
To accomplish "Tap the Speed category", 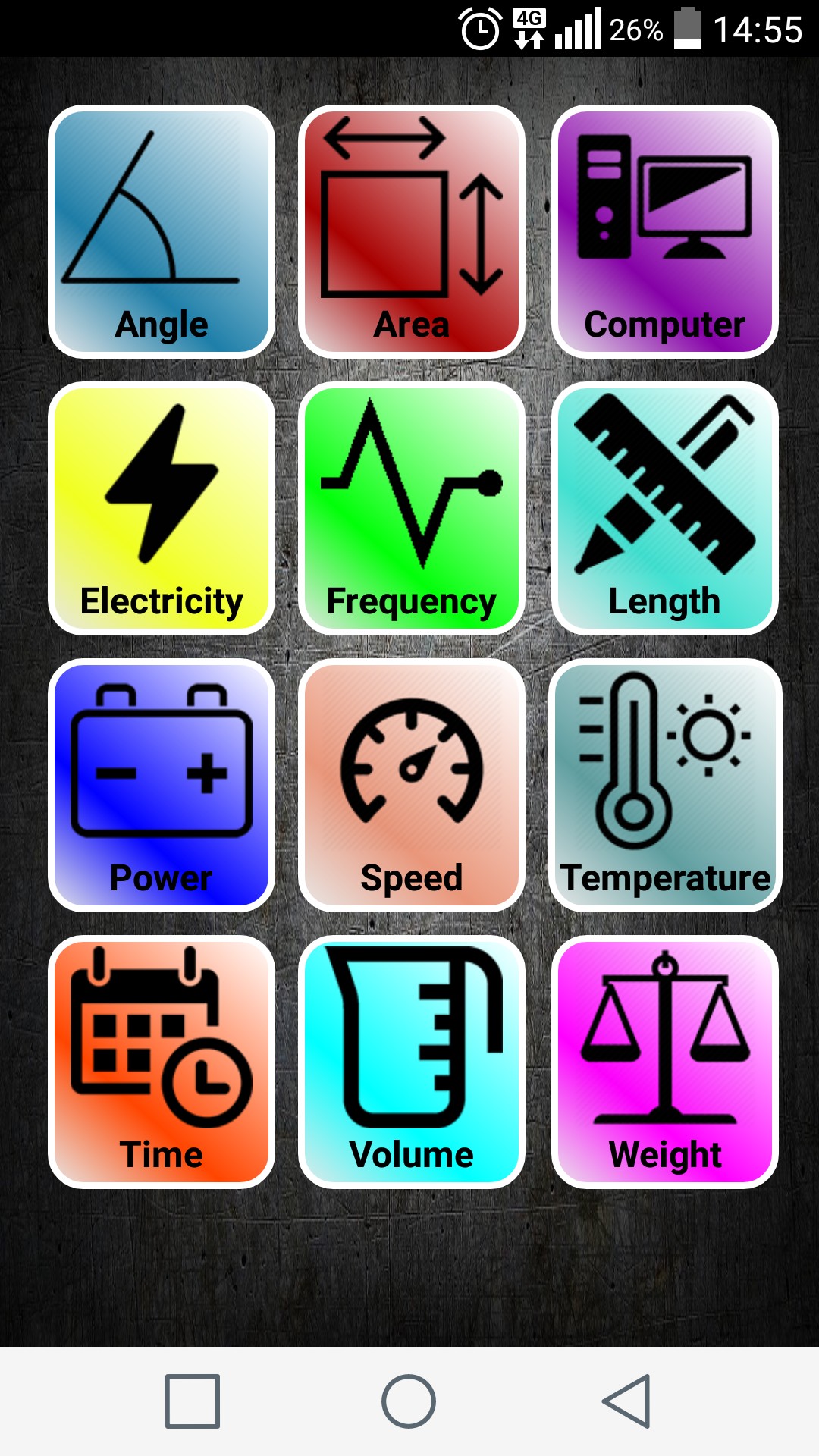I will click(412, 785).
